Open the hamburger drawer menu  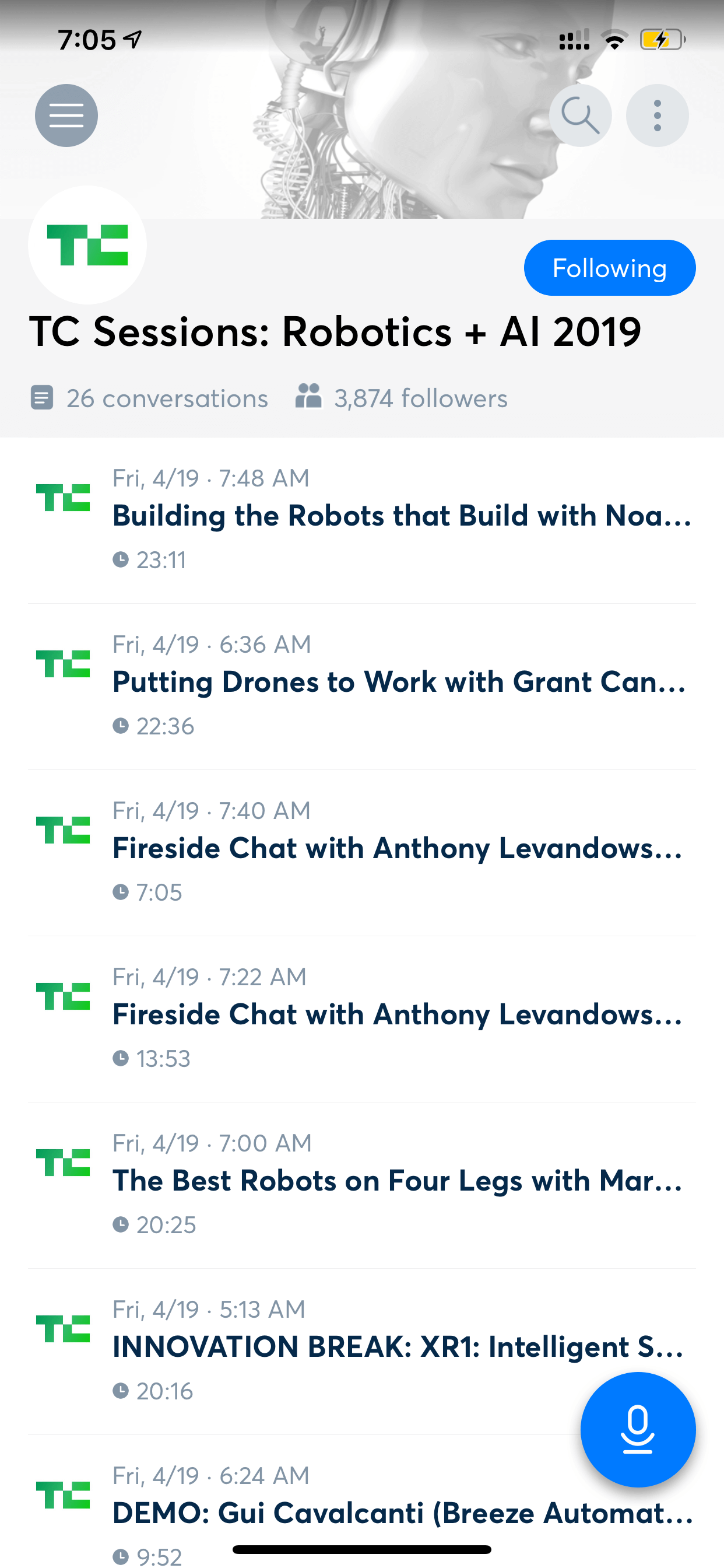(66, 116)
